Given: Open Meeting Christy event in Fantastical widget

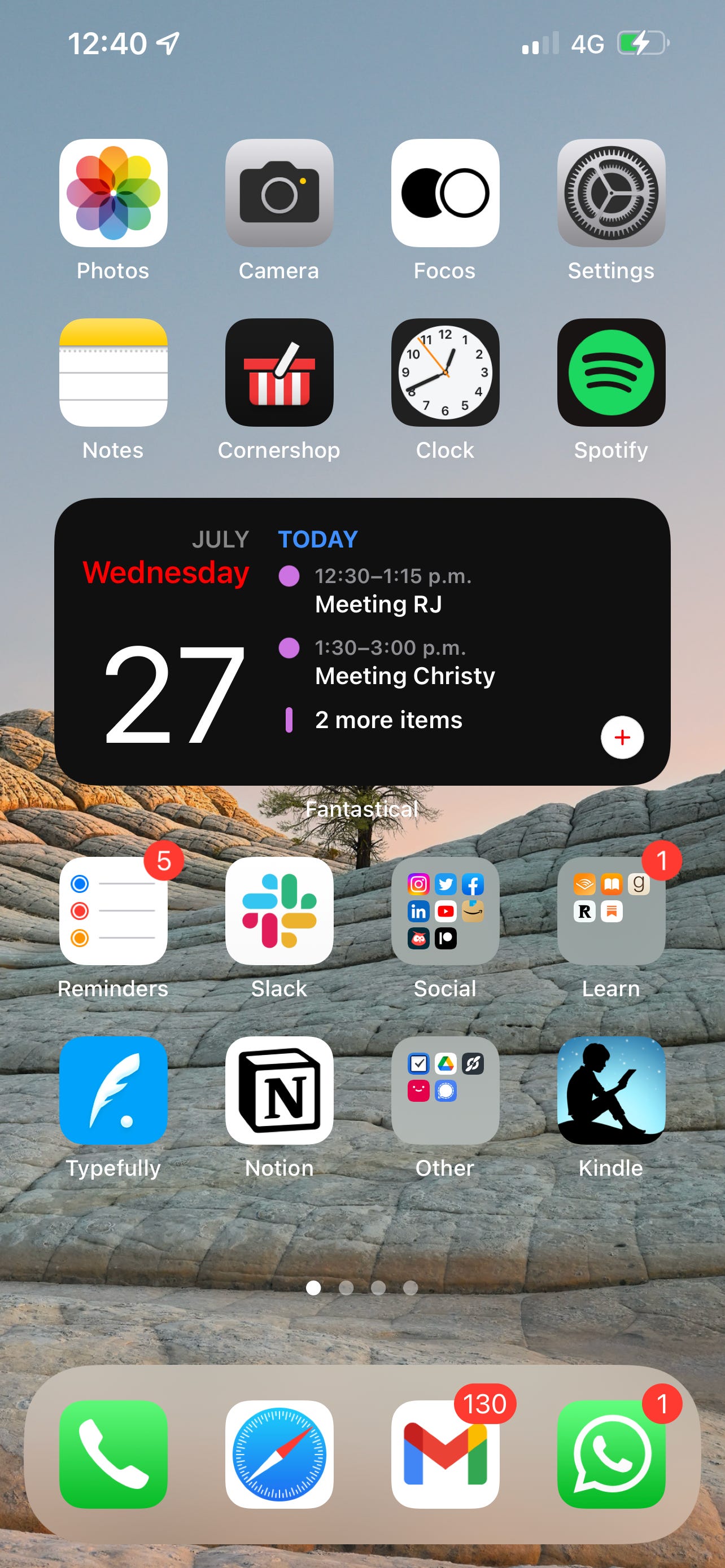Looking at the screenshot, I should 405,676.
